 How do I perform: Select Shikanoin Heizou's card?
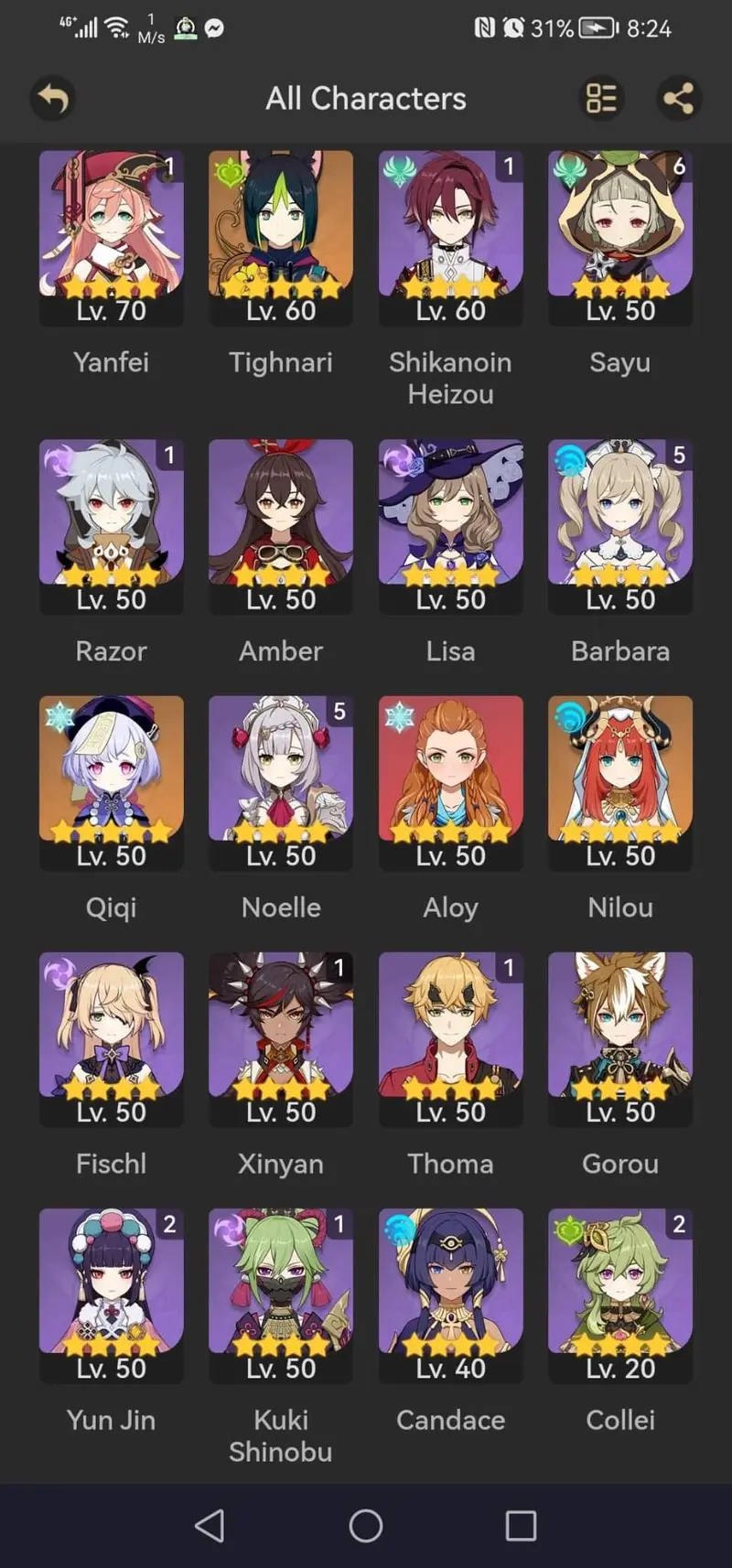(x=450, y=238)
